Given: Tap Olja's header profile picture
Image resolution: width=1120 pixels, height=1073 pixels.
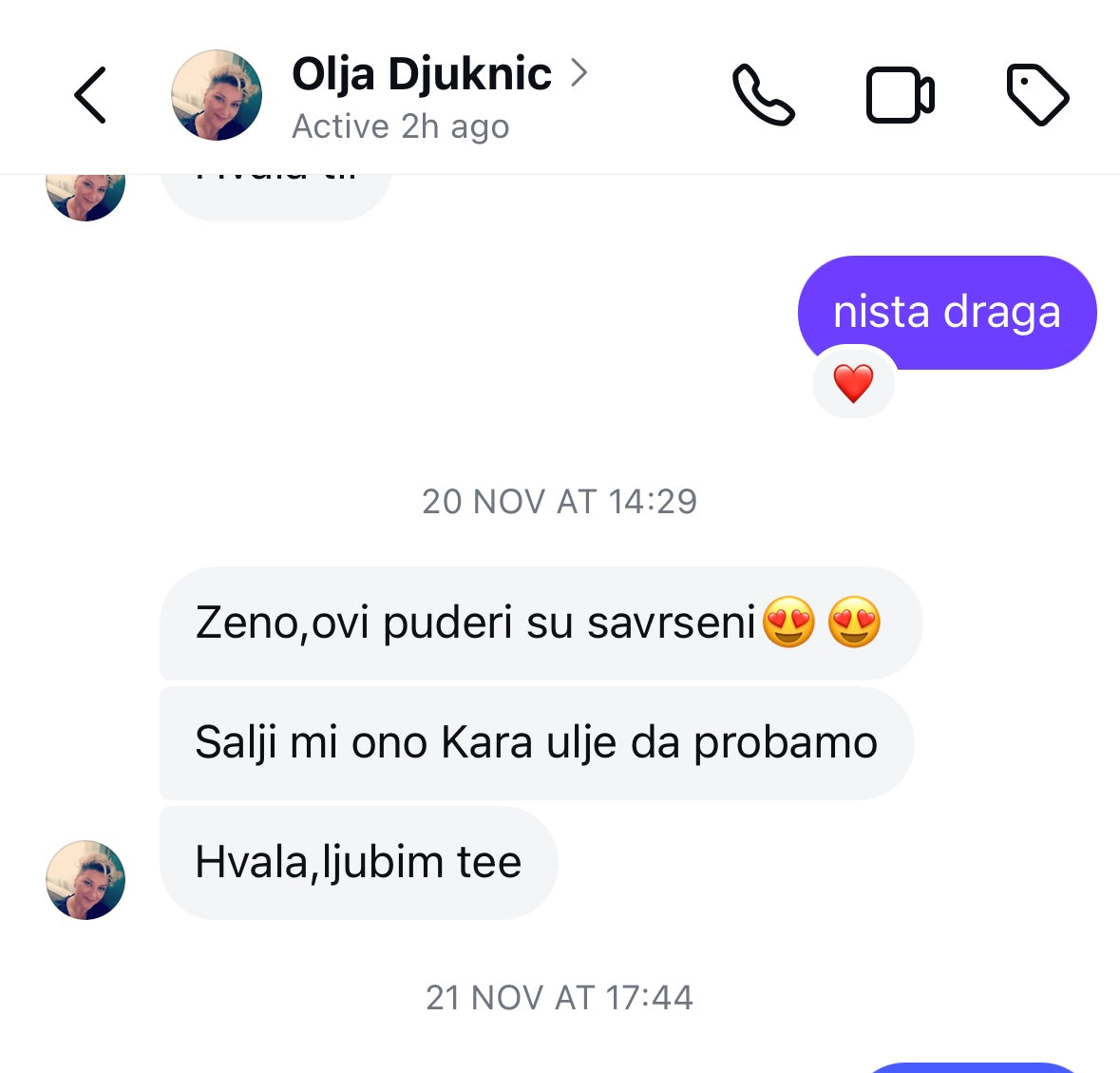Looking at the screenshot, I should pos(217,96).
